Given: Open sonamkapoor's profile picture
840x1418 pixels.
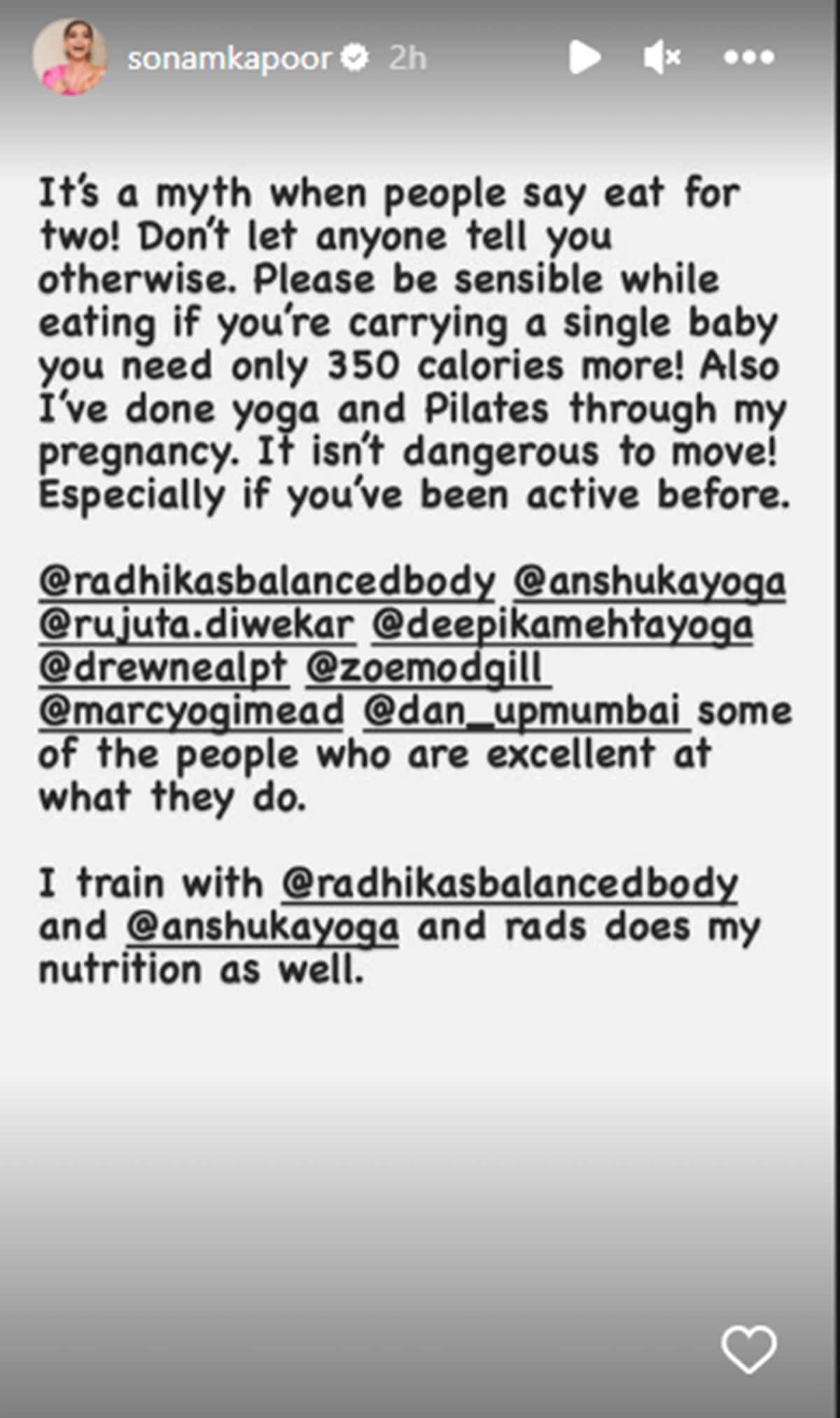Looking at the screenshot, I should [x=70, y=57].
